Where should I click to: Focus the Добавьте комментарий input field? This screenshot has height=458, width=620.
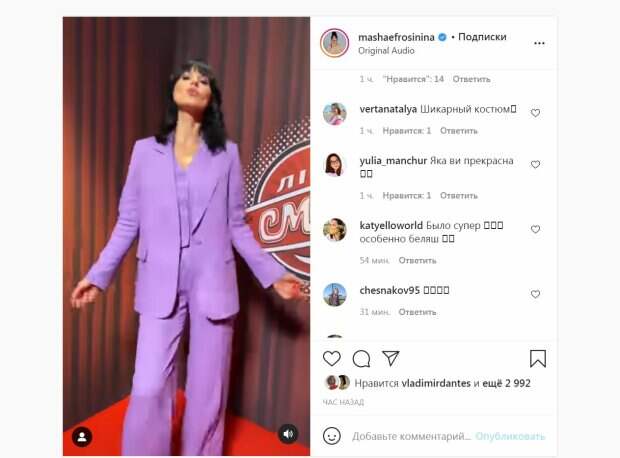point(410,437)
